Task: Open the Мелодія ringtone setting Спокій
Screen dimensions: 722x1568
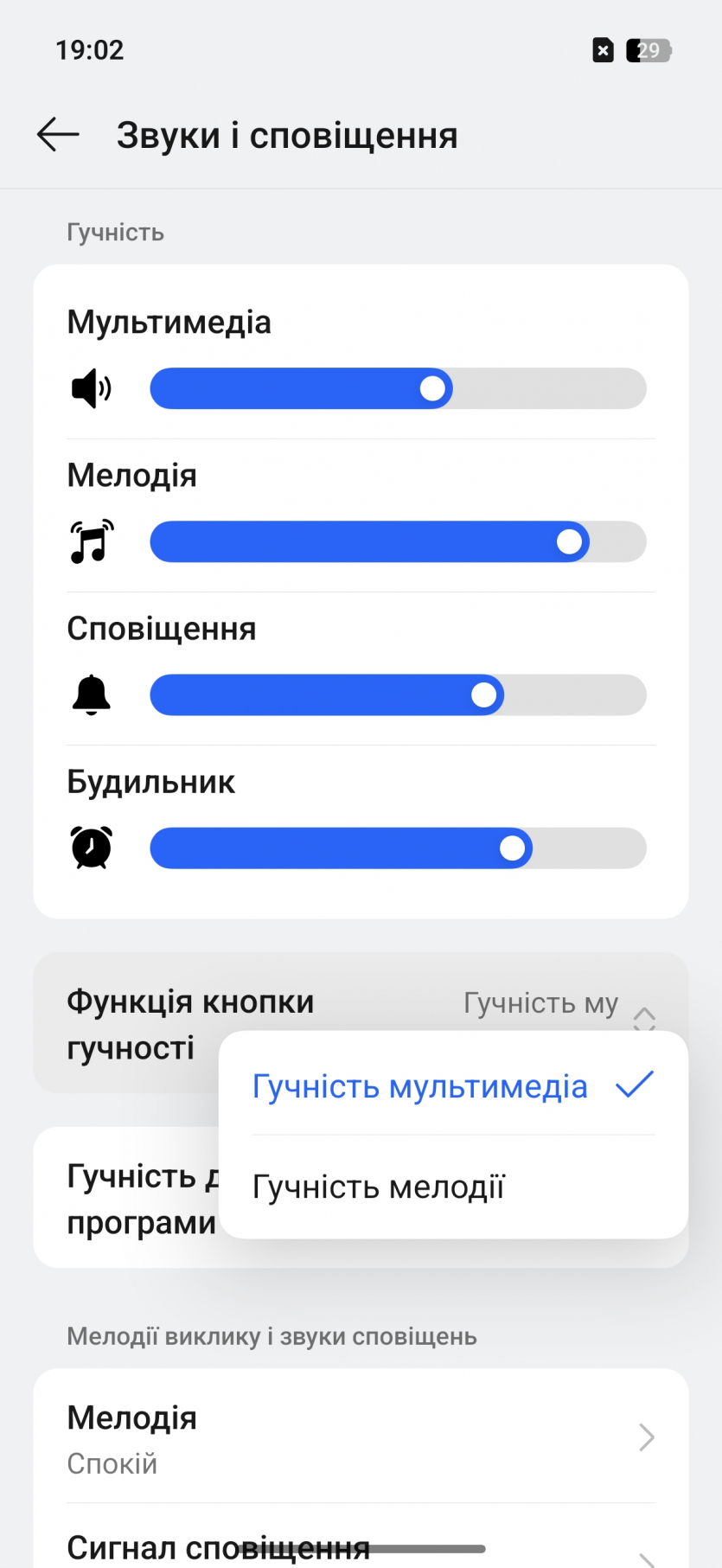Action: pos(361,1437)
